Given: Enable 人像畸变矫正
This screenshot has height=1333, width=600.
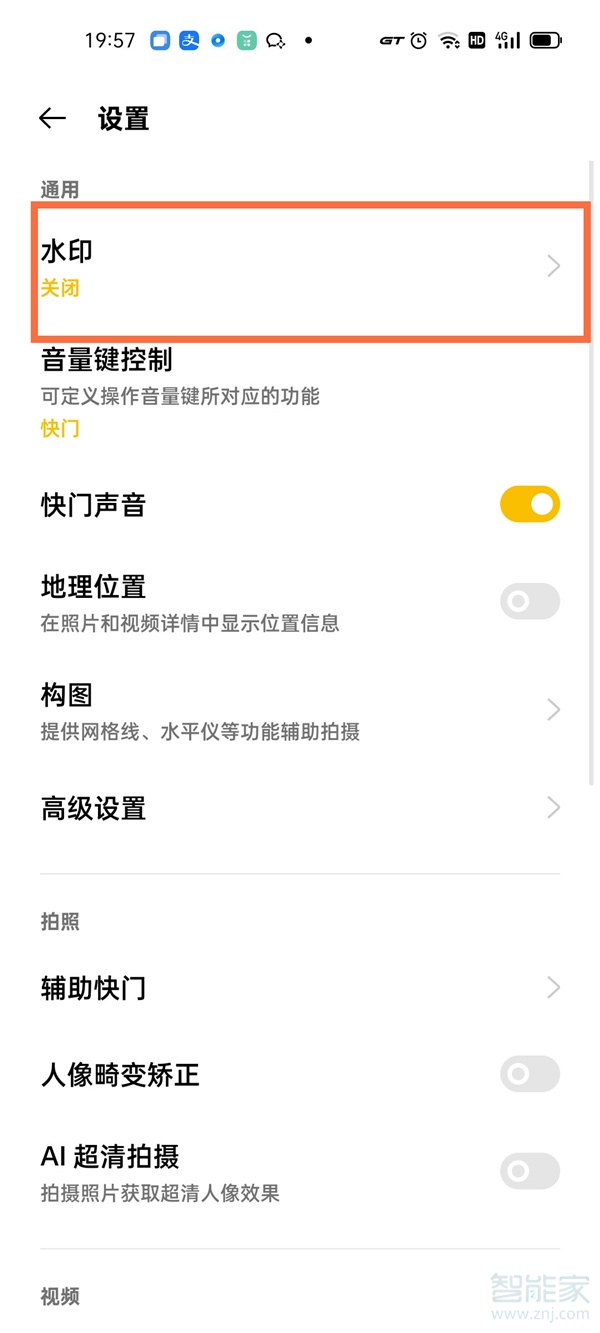Looking at the screenshot, I should point(530,1074).
